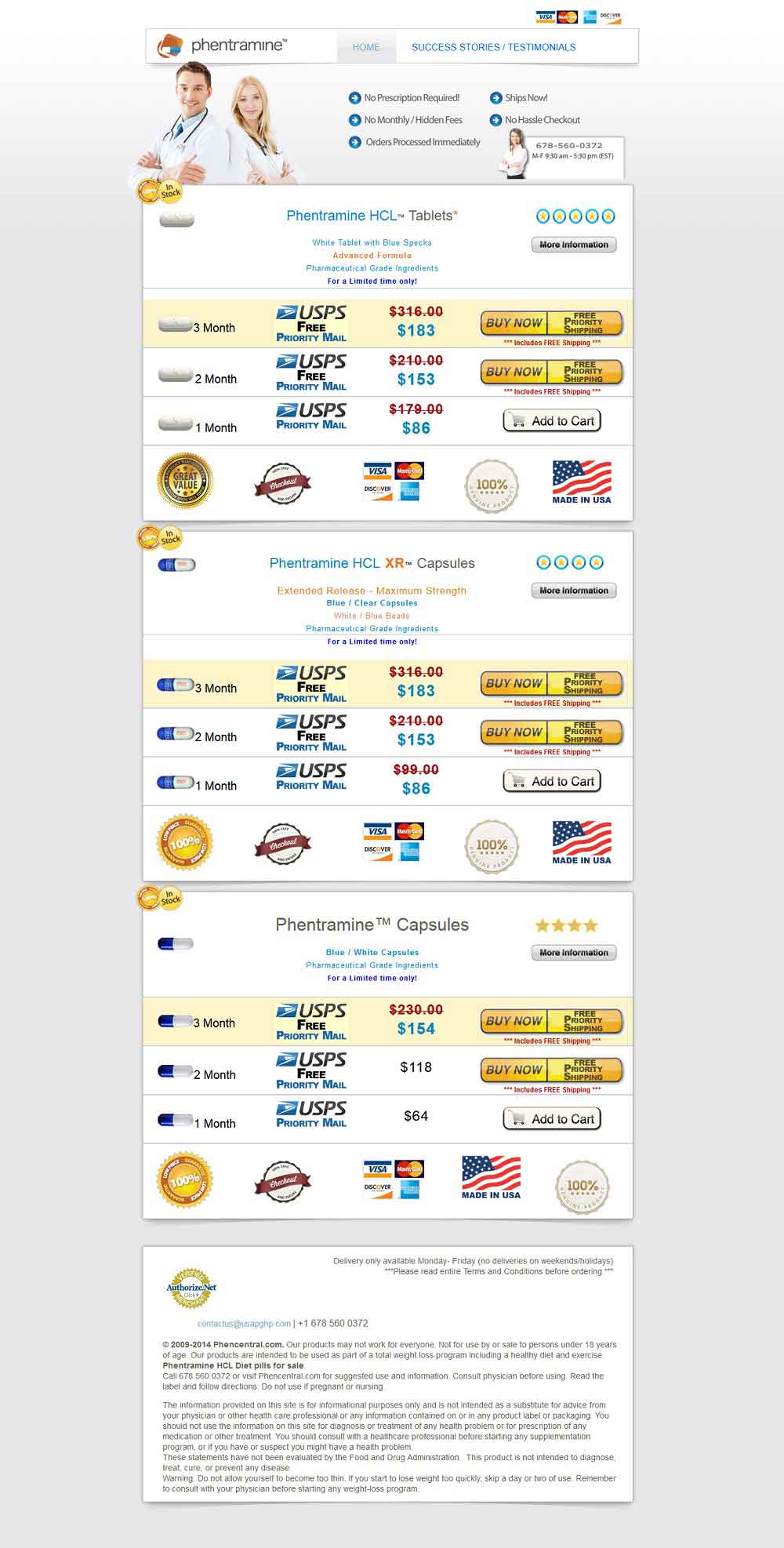View More Information for HCL XR Capsules
Image resolution: width=784 pixels, height=1548 pixels.
click(x=574, y=590)
